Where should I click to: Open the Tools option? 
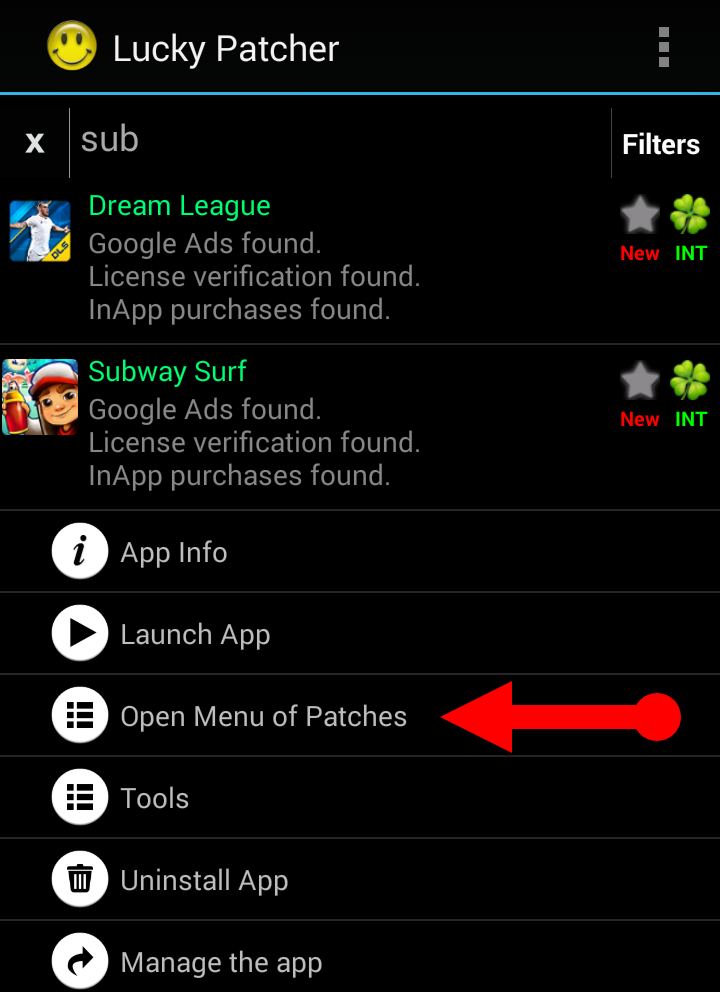coord(155,799)
